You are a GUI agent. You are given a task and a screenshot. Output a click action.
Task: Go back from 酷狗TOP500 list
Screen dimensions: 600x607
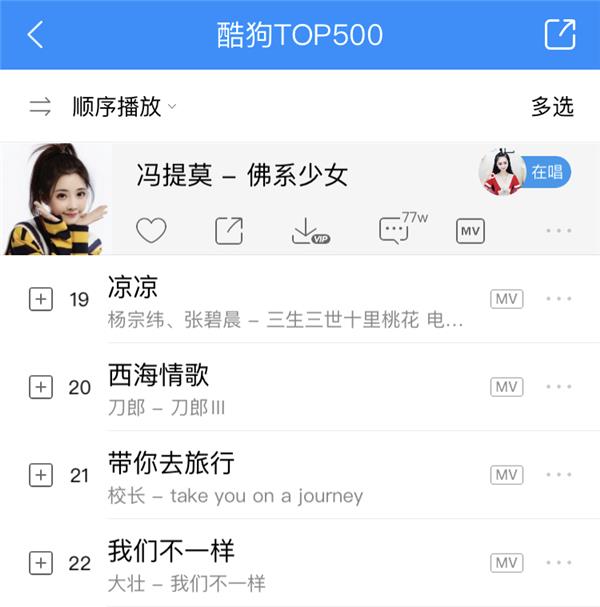(35, 35)
